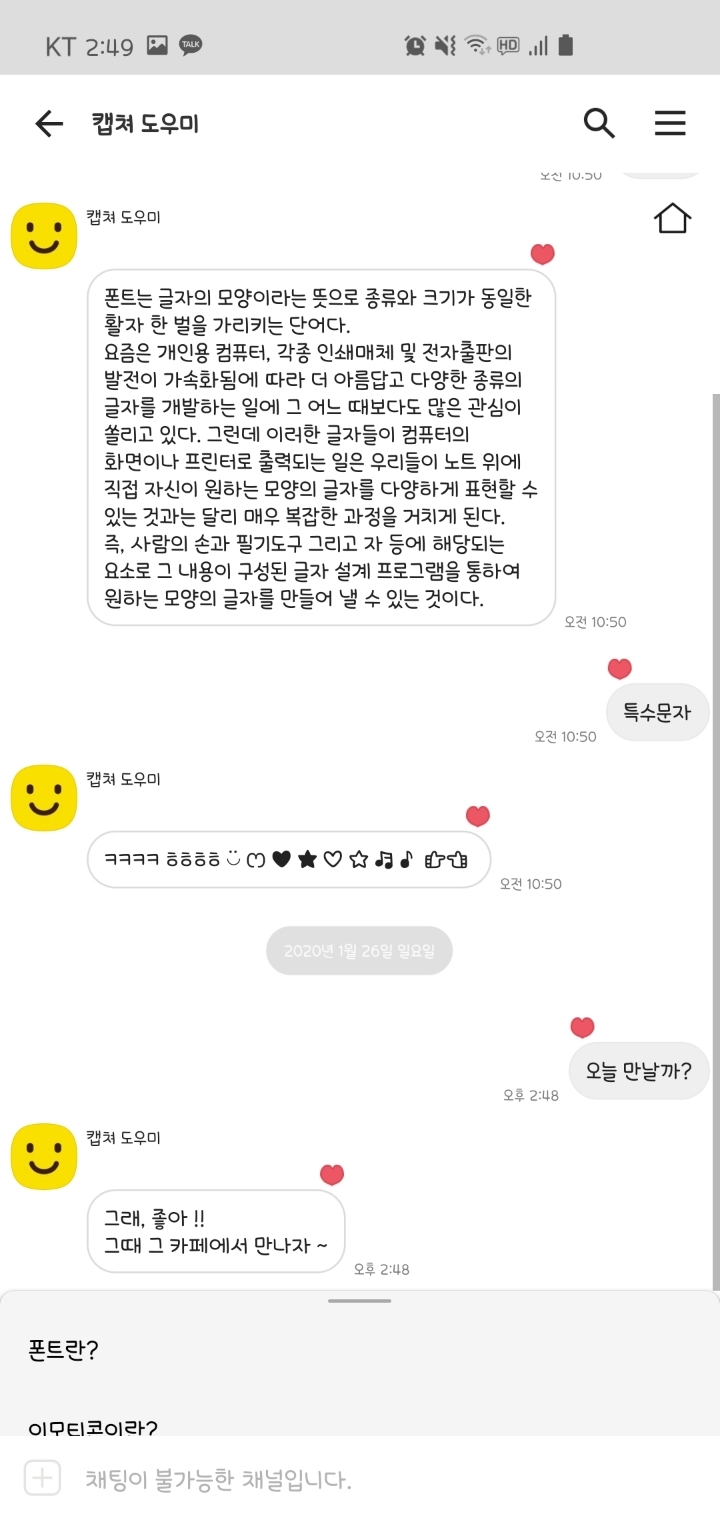The width and height of the screenshot is (720, 1520).
Task: Open the profile picture beside the 그래, 좋아 reply
Action: pos(44,1156)
